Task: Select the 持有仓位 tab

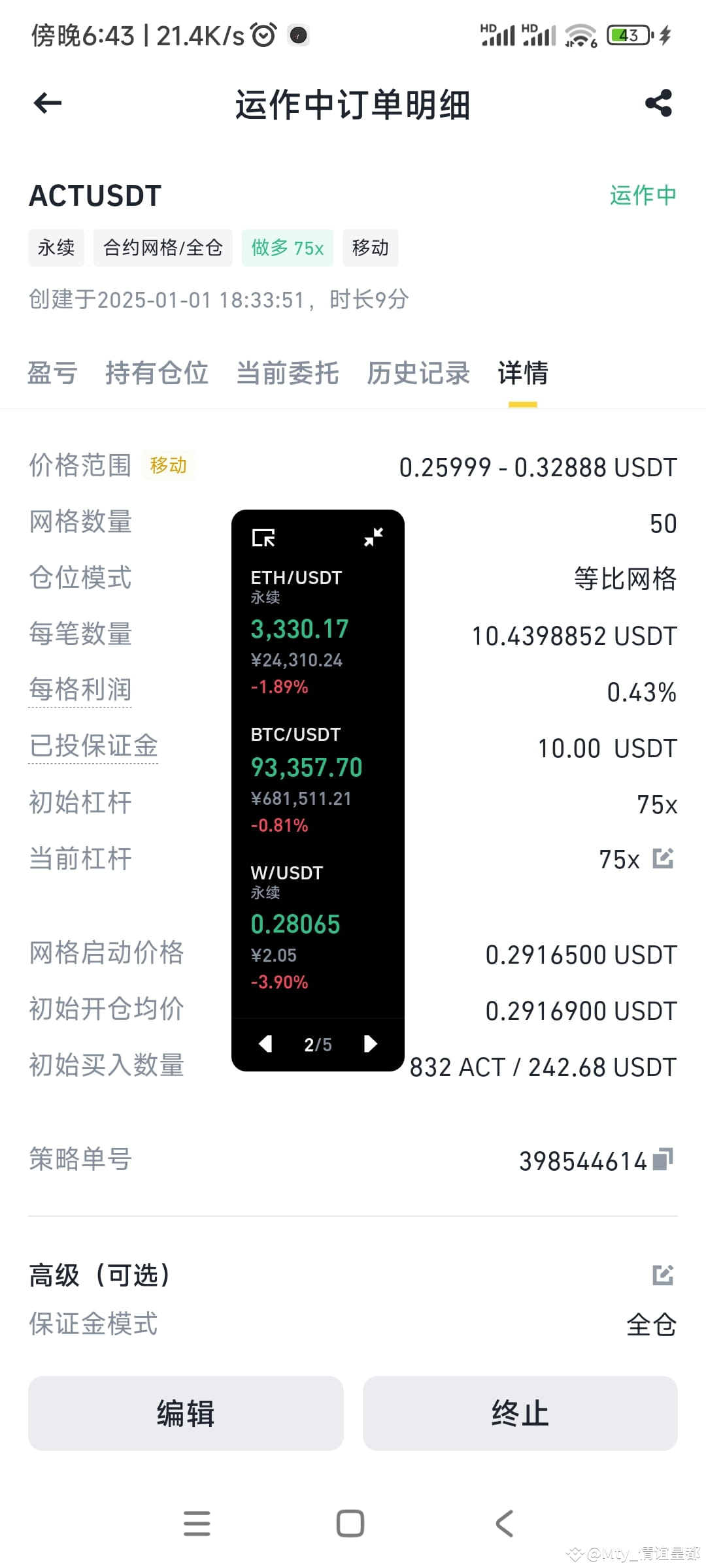Action: [x=158, y=374]
